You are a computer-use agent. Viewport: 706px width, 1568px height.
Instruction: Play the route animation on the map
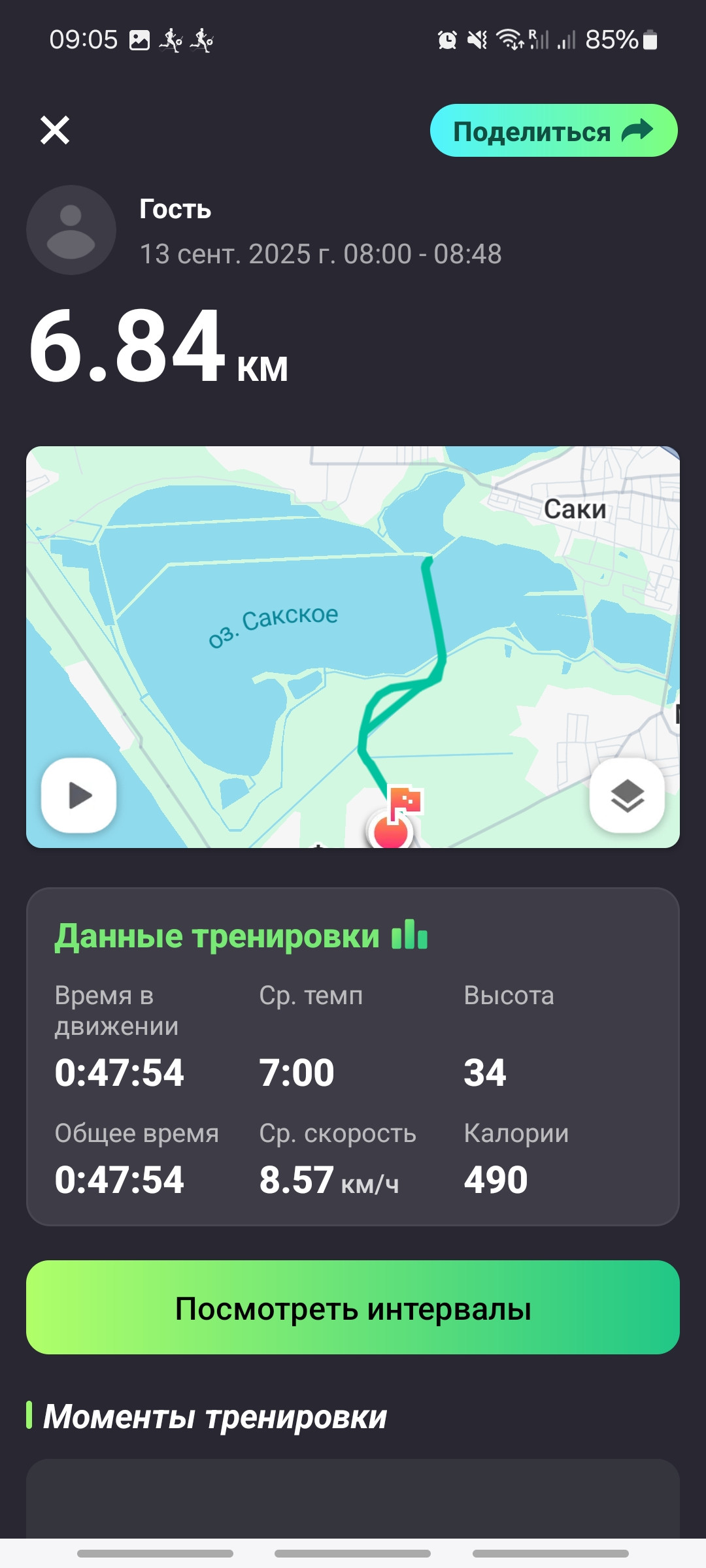[79, 795]
